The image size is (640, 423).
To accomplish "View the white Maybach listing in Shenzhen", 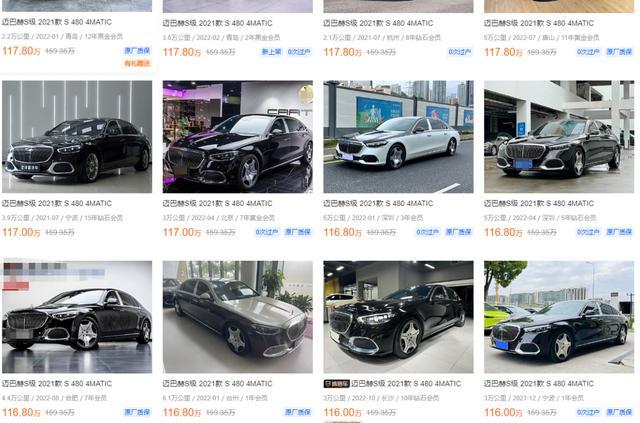I will [x=398, y=137].
